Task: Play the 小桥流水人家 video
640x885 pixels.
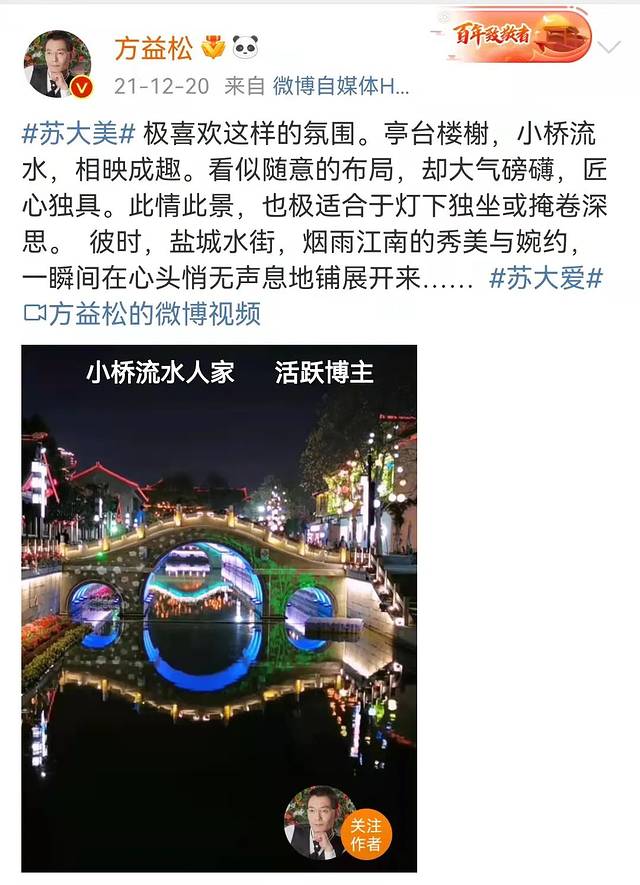Action: coord(219,610)
